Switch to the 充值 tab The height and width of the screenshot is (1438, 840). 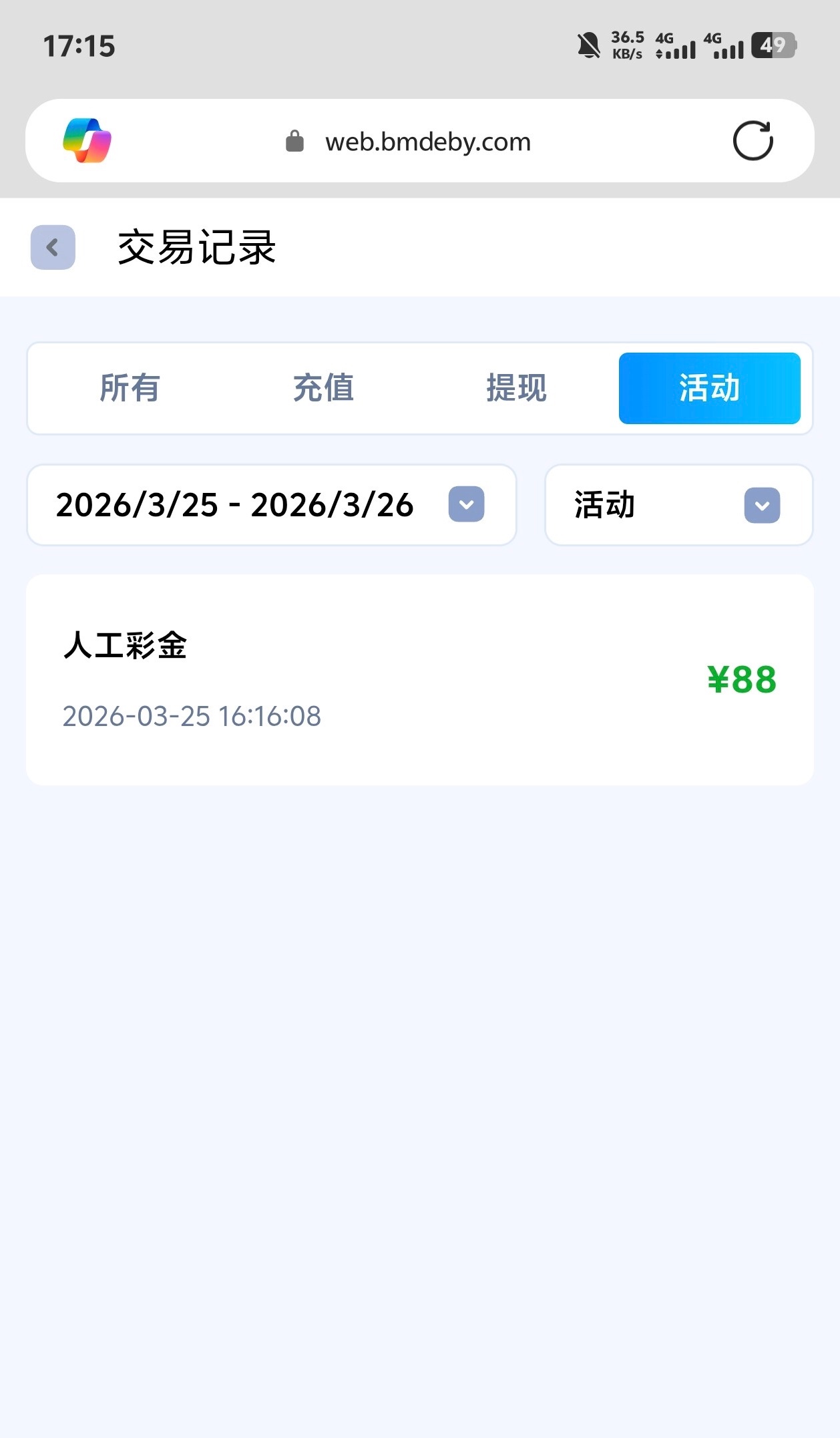coord(323,388)
